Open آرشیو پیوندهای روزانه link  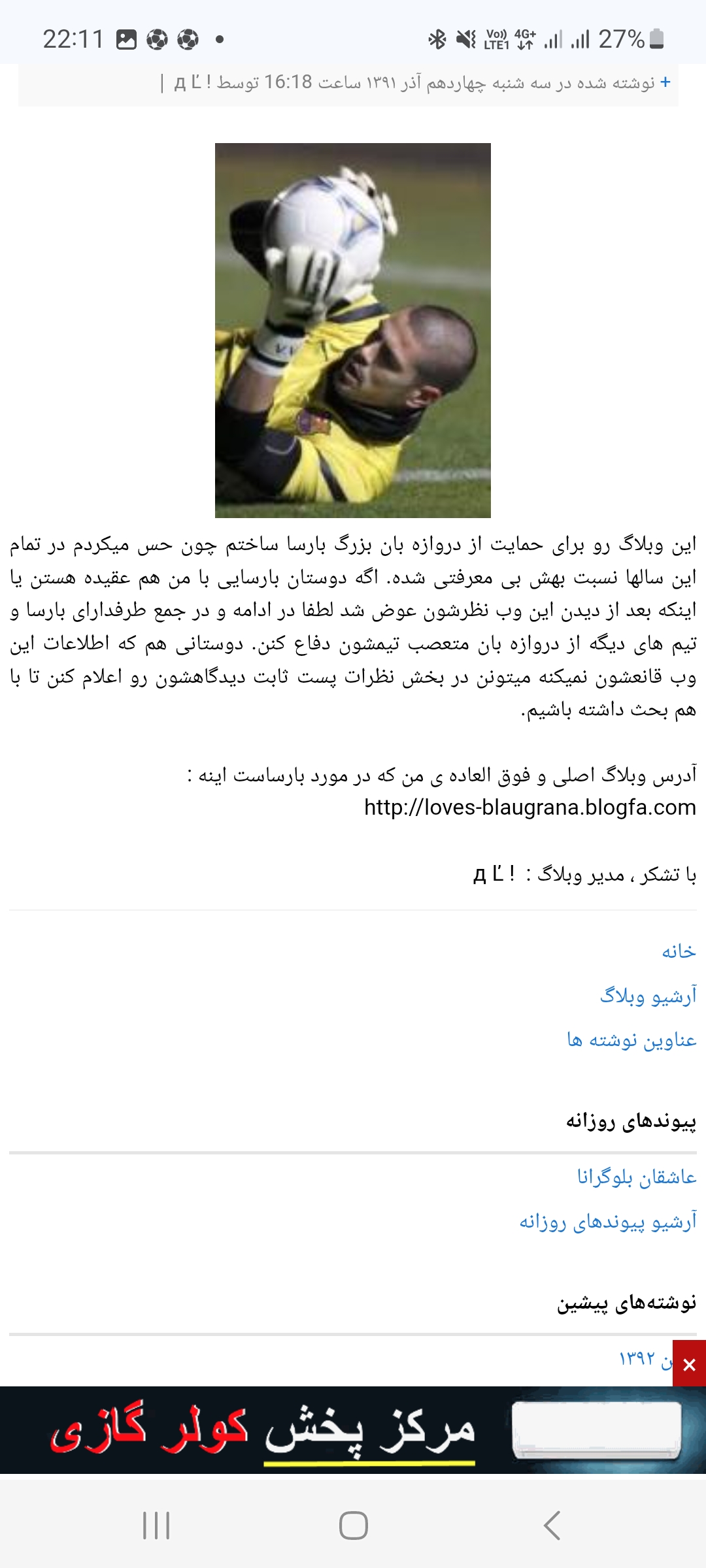608,1221
